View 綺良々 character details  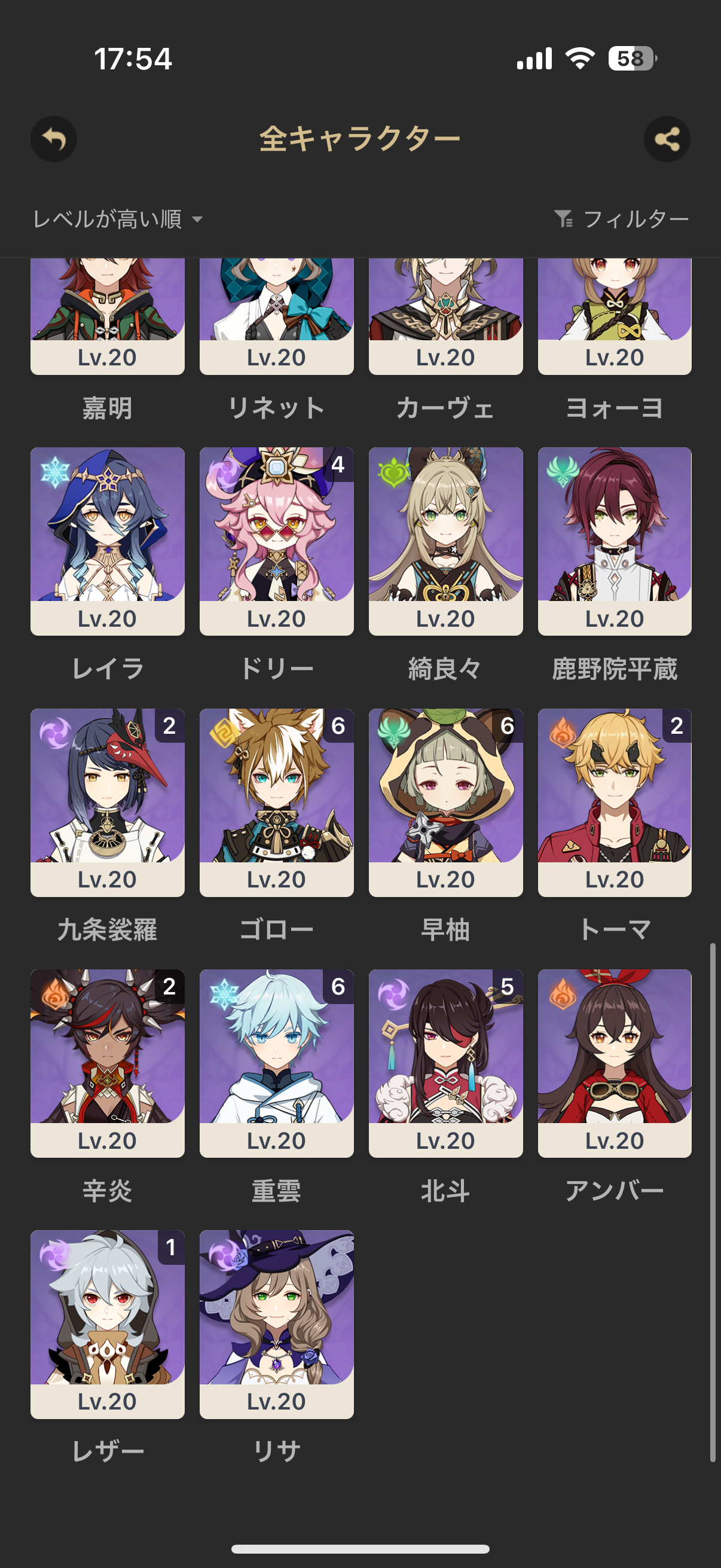[445, 541]
